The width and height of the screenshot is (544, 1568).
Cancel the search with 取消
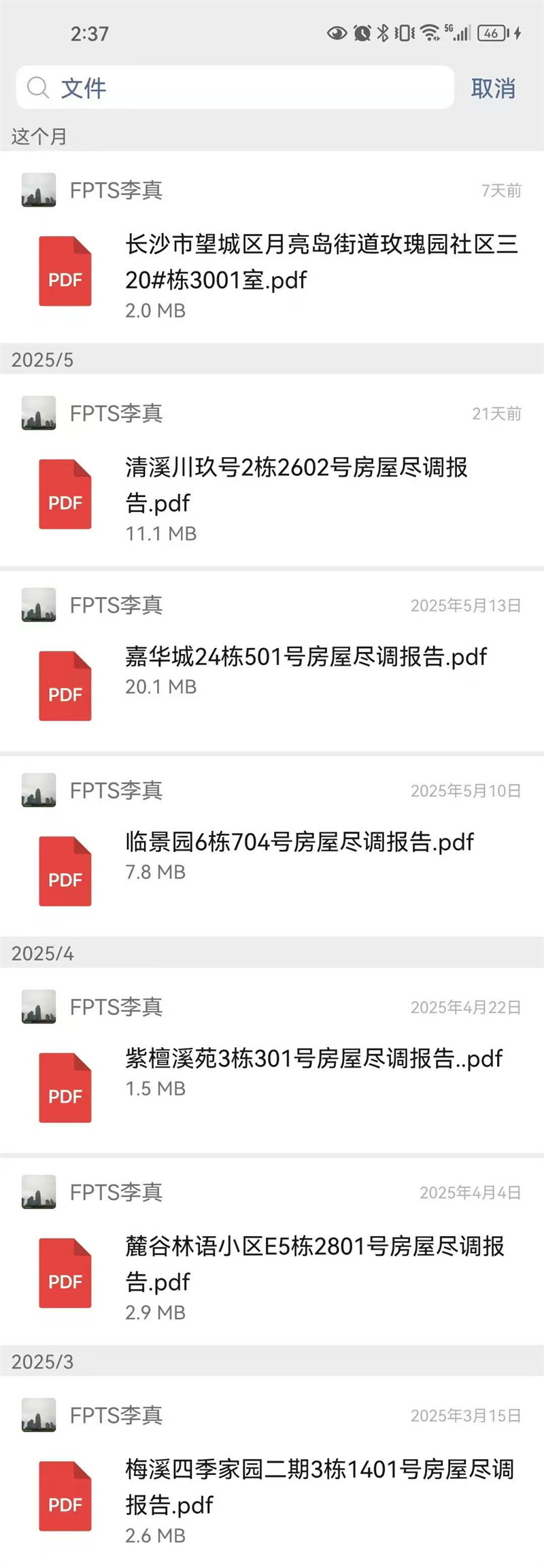[x=493, y=88]
